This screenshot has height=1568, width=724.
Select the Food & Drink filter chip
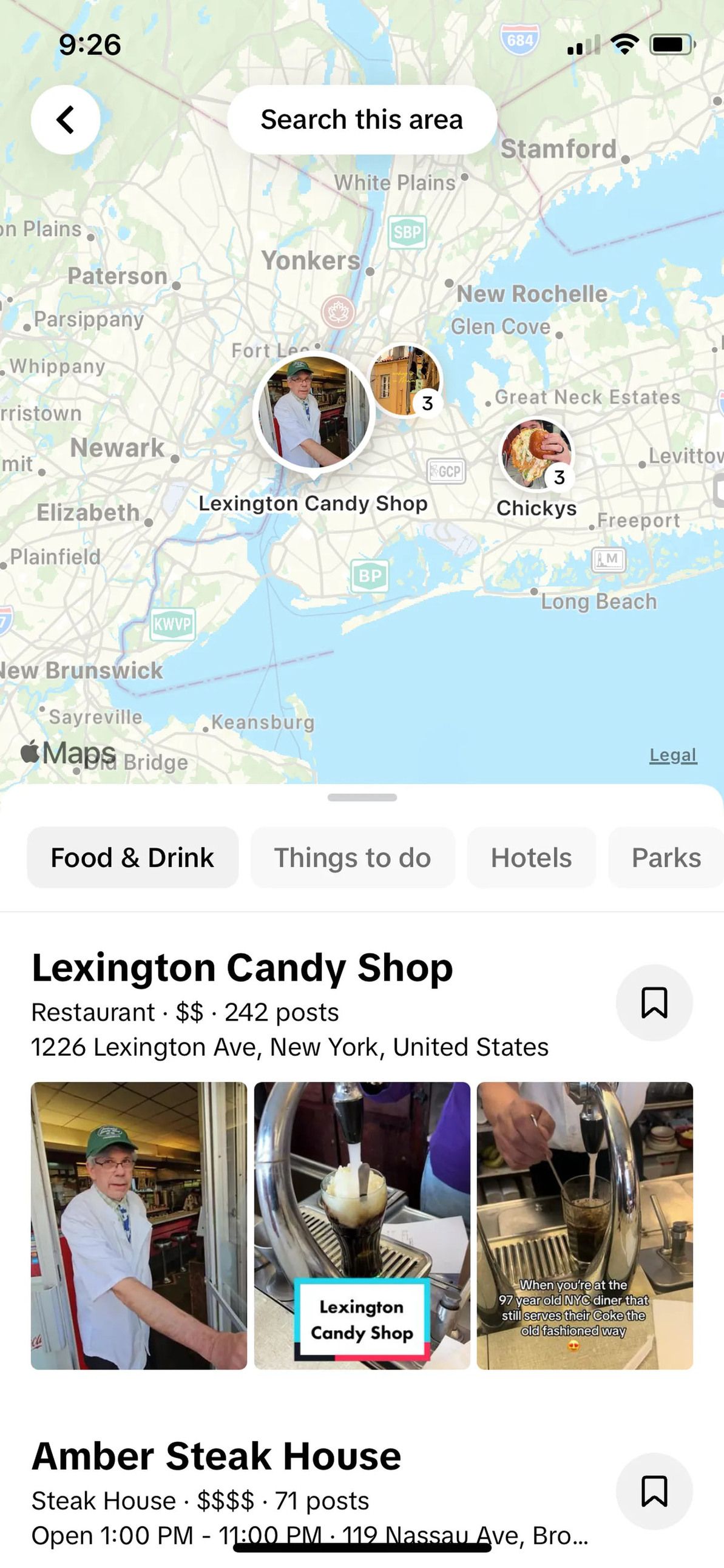(132, 857)
